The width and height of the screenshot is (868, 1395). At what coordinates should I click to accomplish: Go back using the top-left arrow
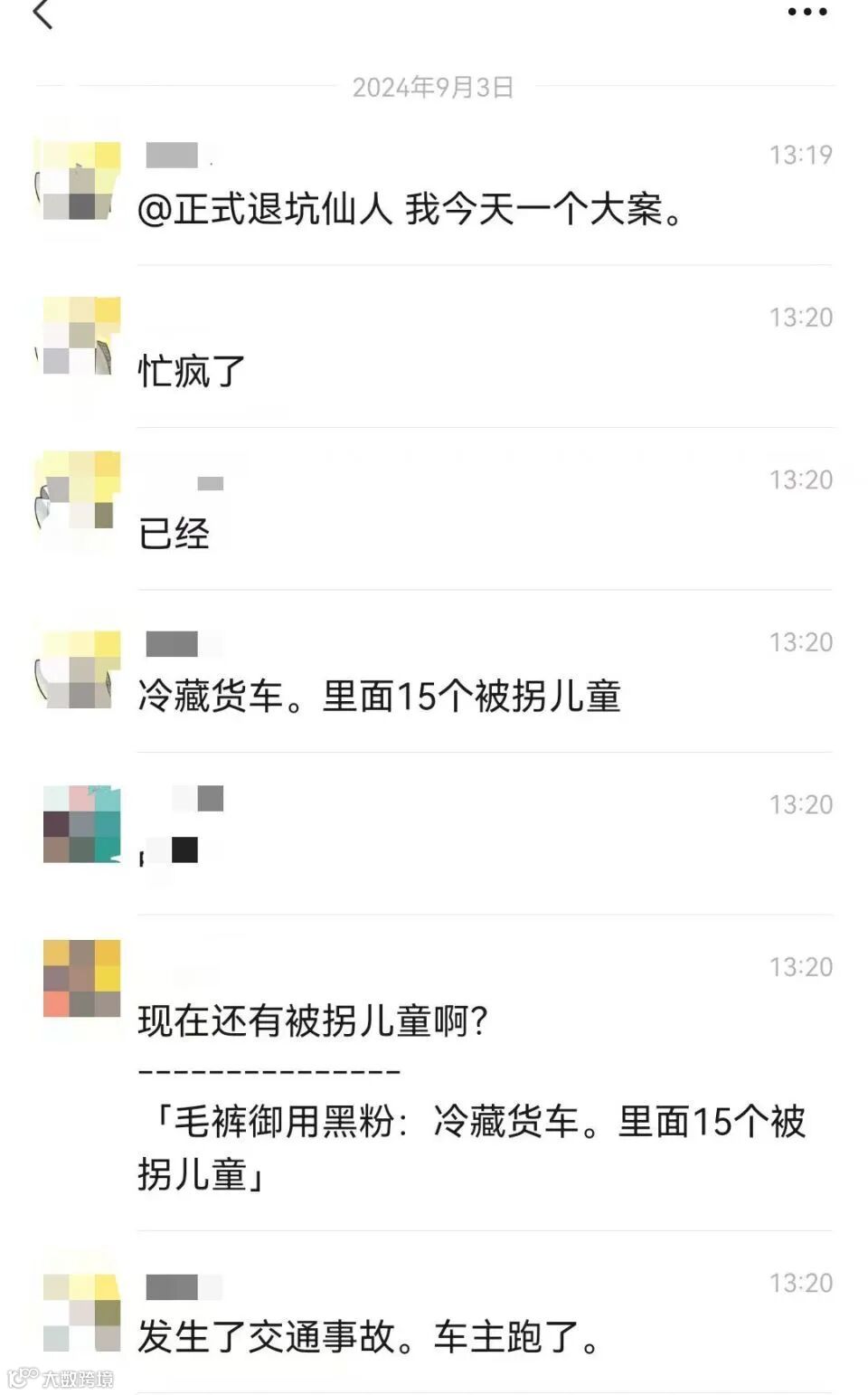42,14
